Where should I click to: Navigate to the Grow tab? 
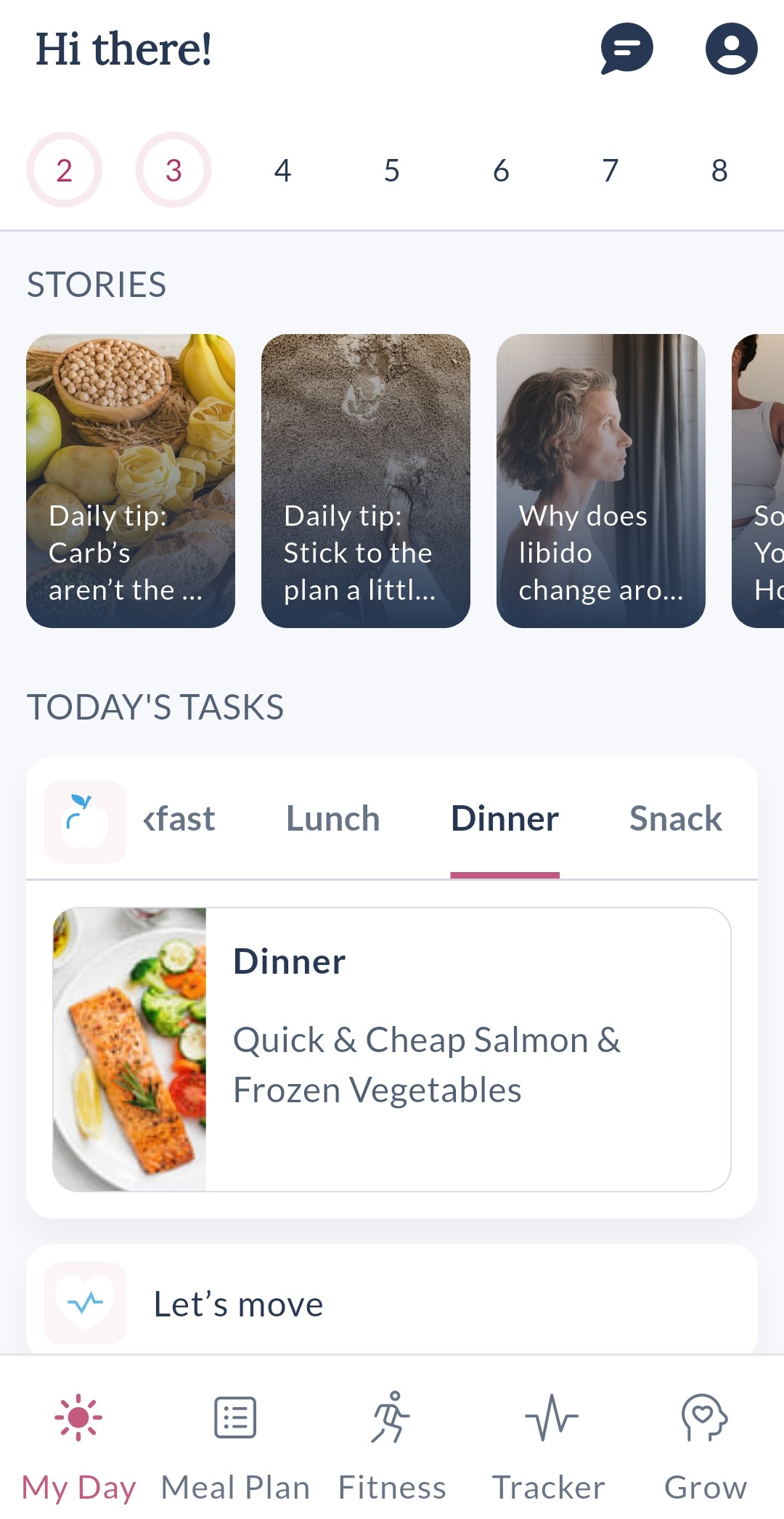pyautogui.click(x=706, y=1443)
